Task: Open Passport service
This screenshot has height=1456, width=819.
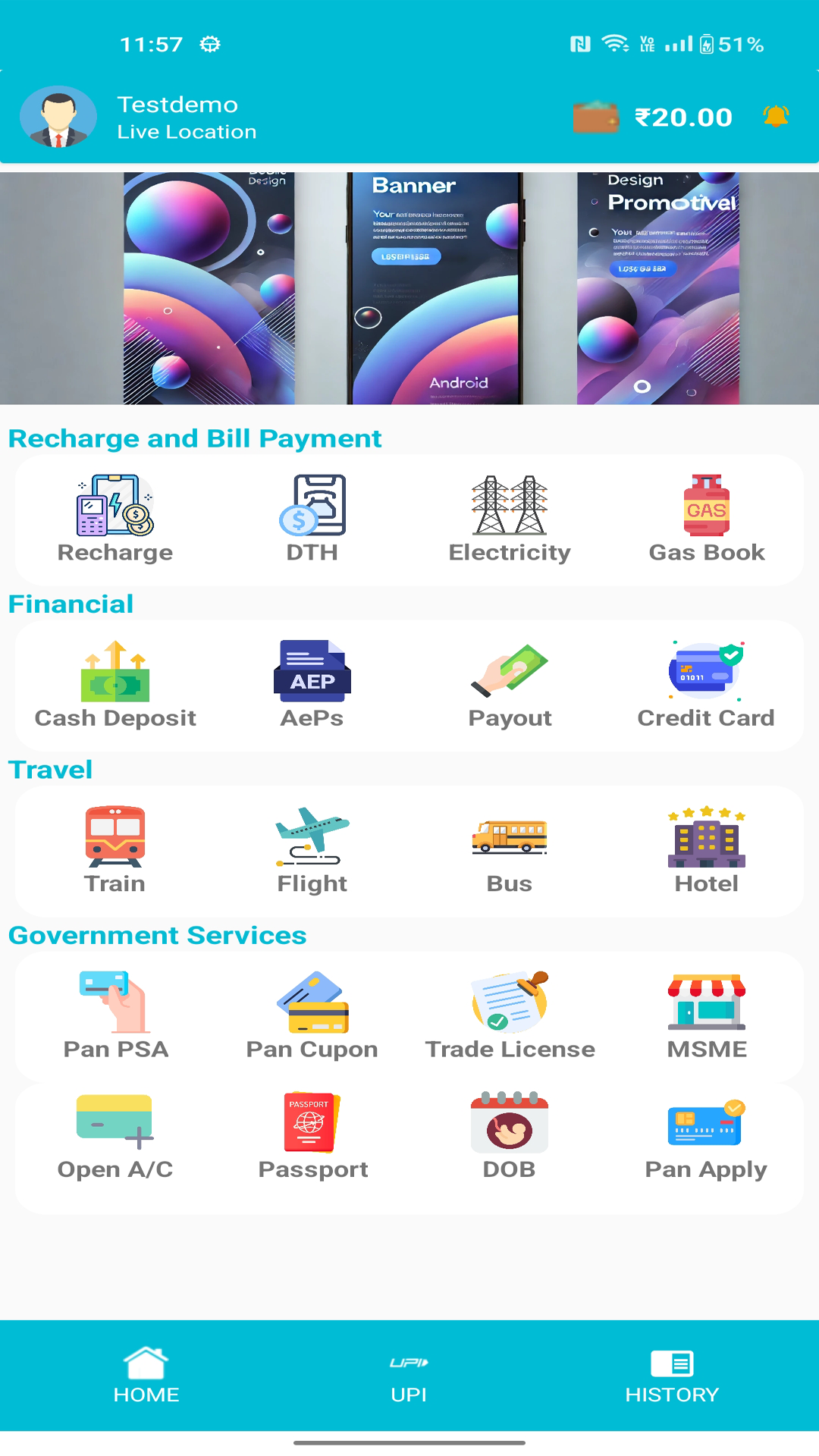Action: (x=312, y=1136)
